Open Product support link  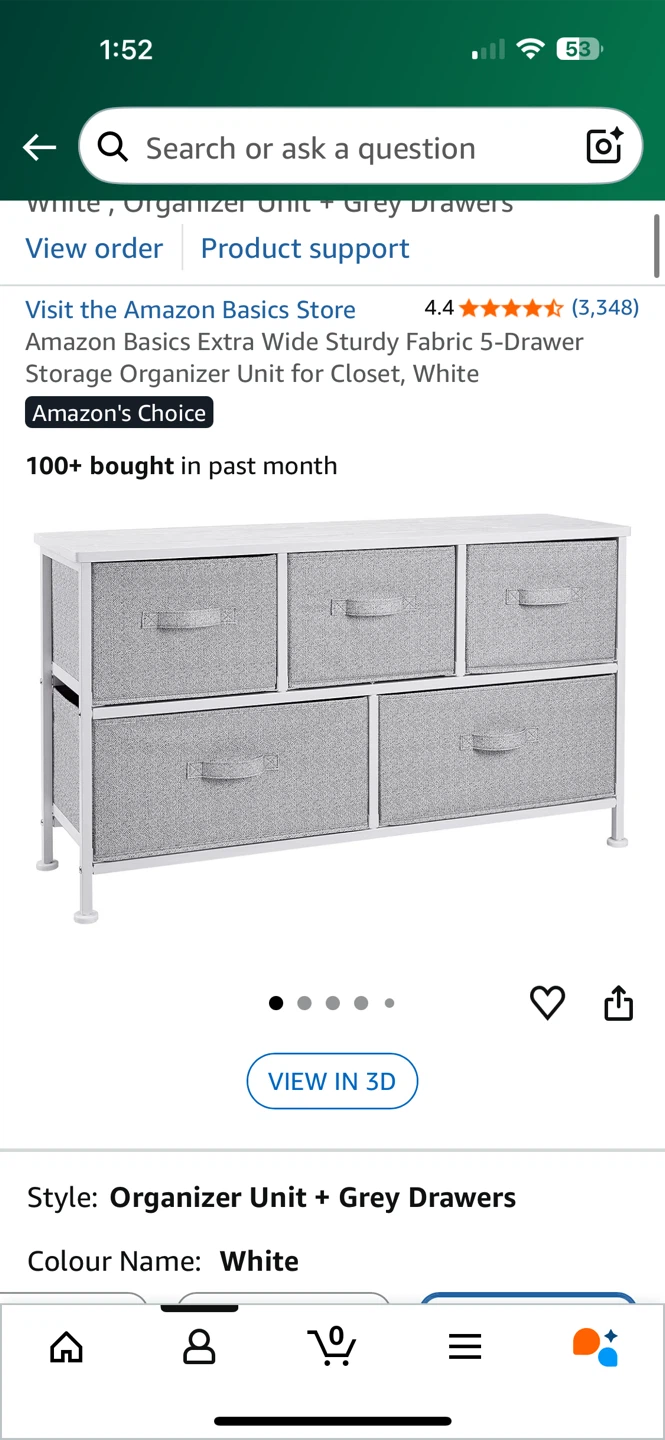coord(305,248)
